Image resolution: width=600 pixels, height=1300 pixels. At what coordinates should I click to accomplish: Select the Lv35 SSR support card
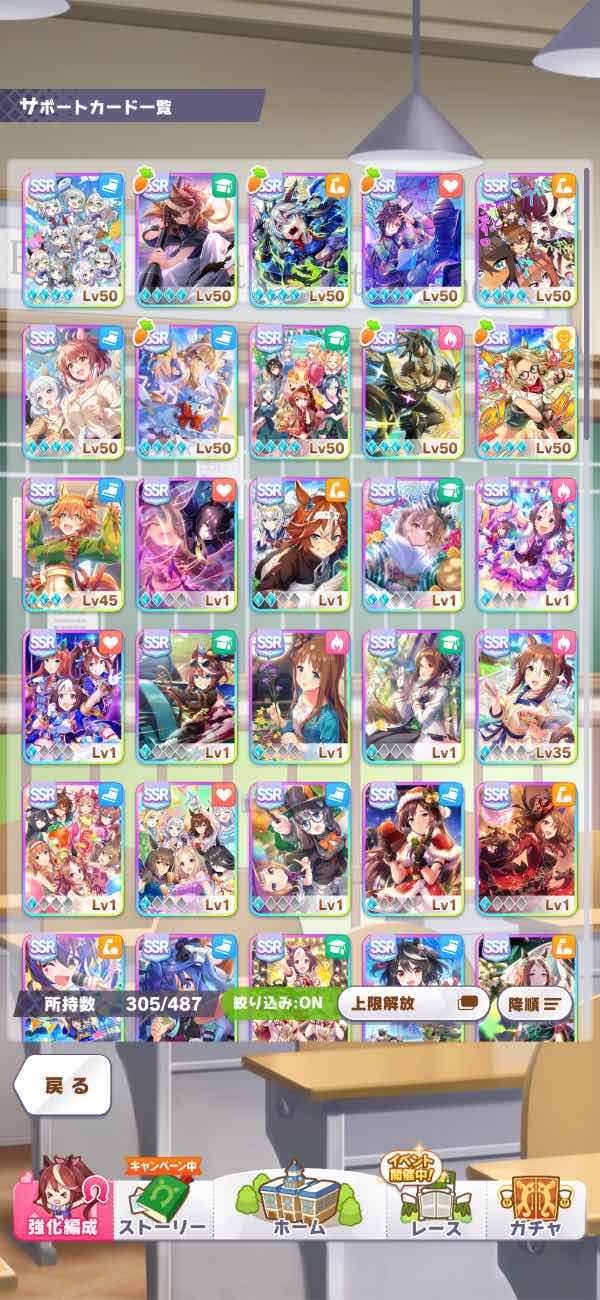526,696
